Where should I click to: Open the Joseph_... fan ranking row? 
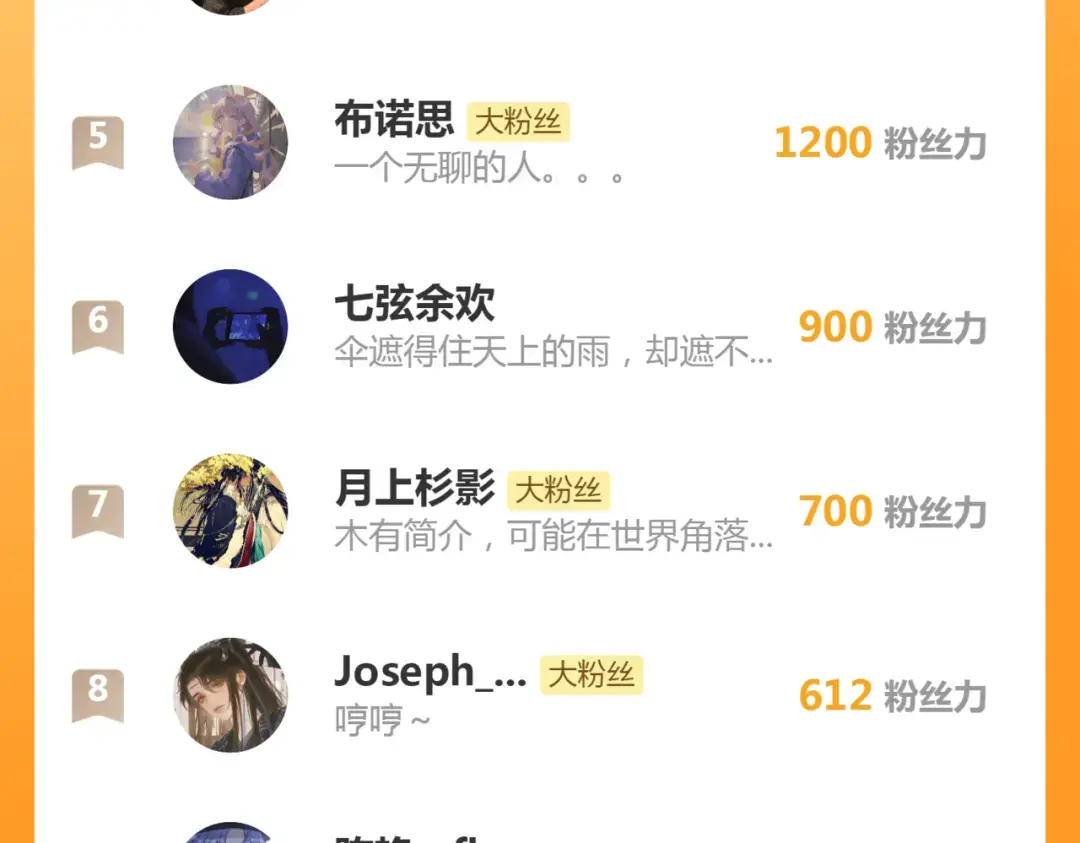point(540,695)
